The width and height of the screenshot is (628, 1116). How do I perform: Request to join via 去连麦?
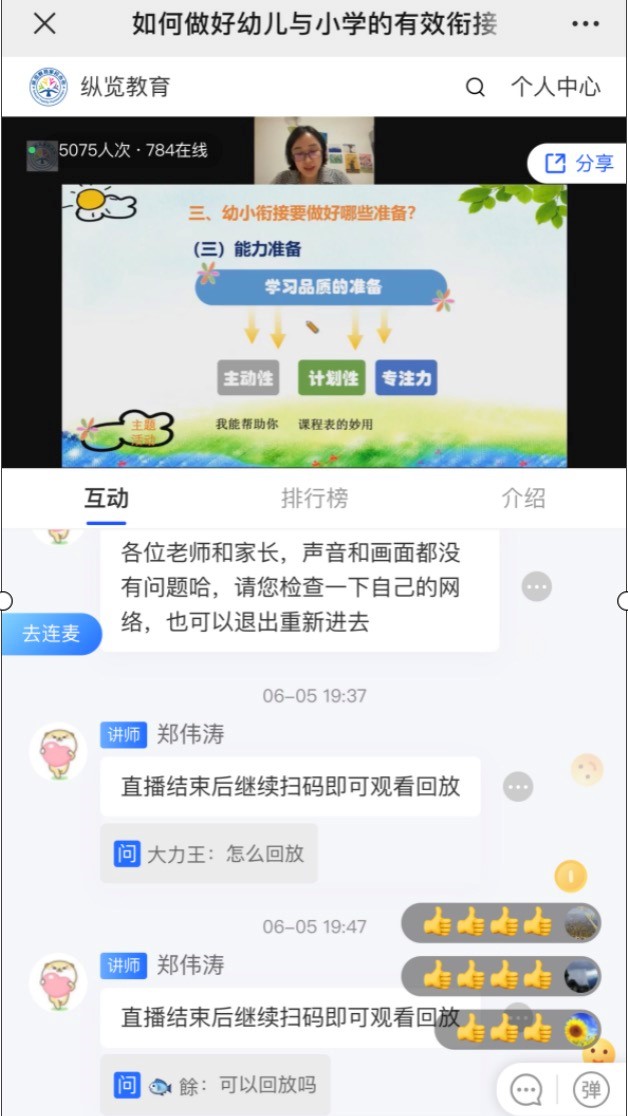point(51,633)
